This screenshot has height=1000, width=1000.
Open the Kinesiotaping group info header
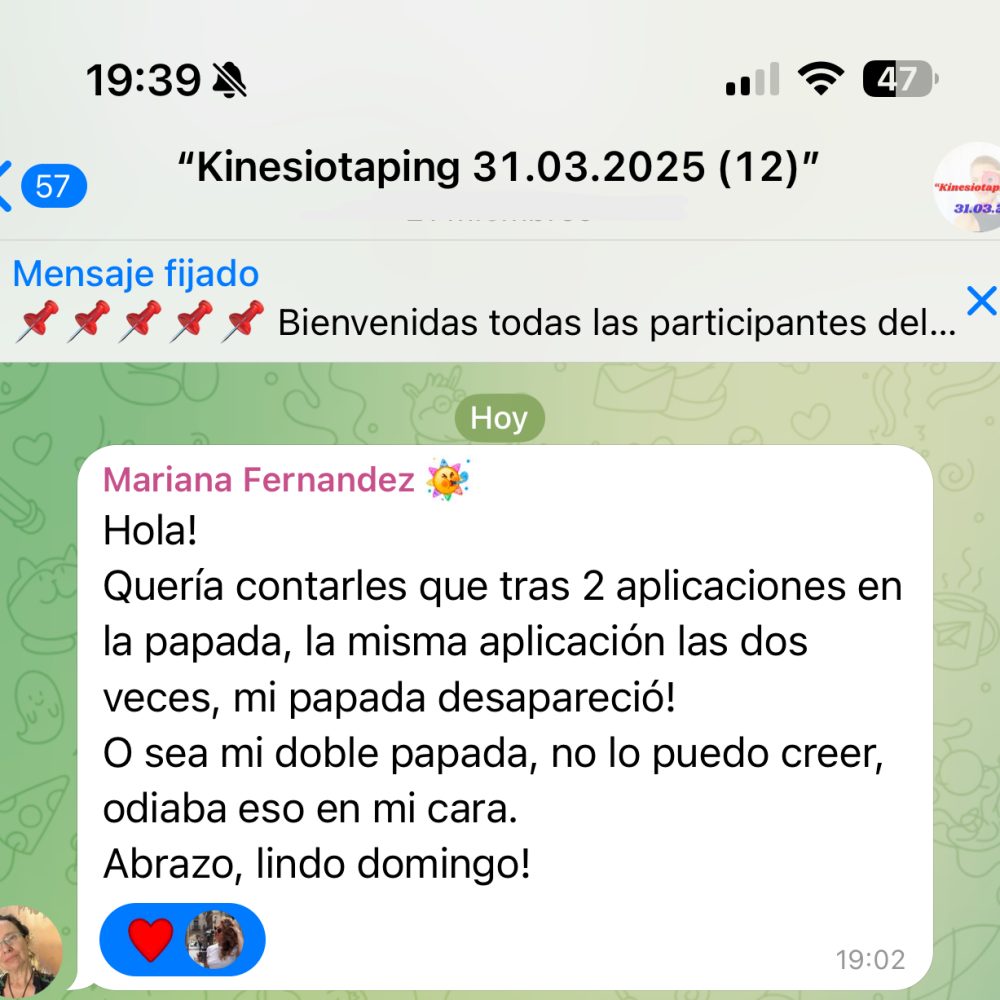click(498, 168)
